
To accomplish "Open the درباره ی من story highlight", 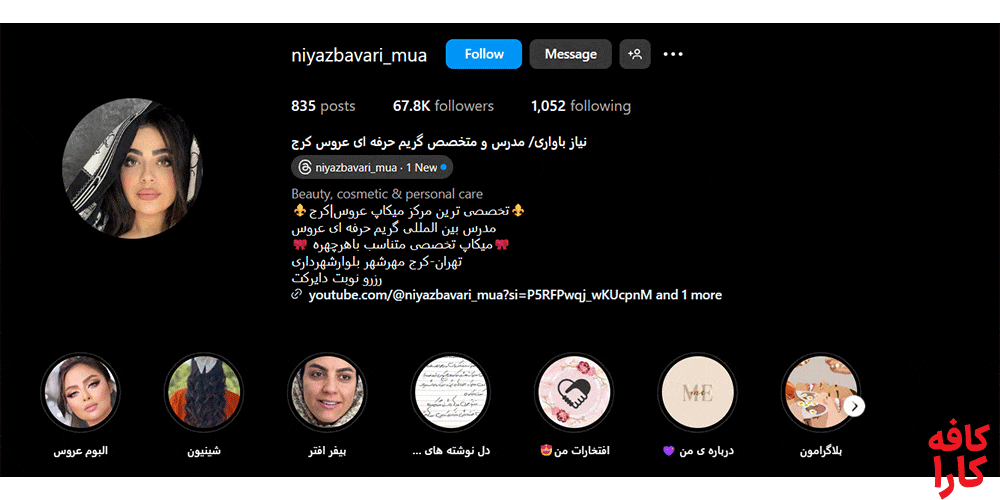I will pyautogui.click(x=697, y=392).
